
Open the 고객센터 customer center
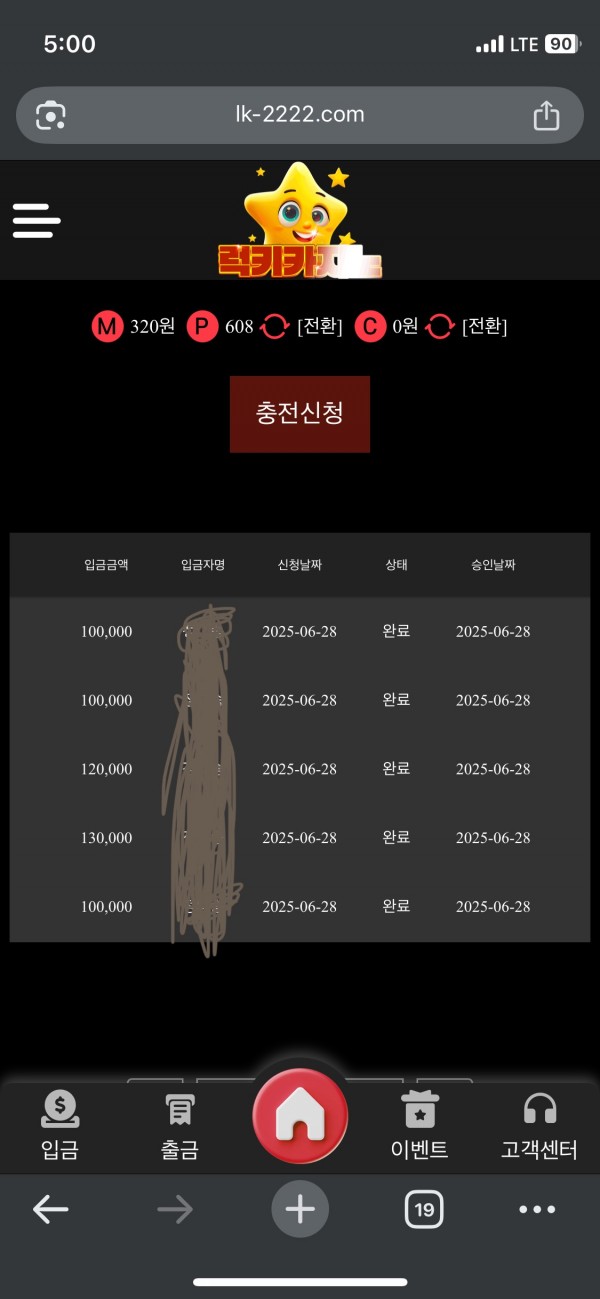click(539, 1125)
